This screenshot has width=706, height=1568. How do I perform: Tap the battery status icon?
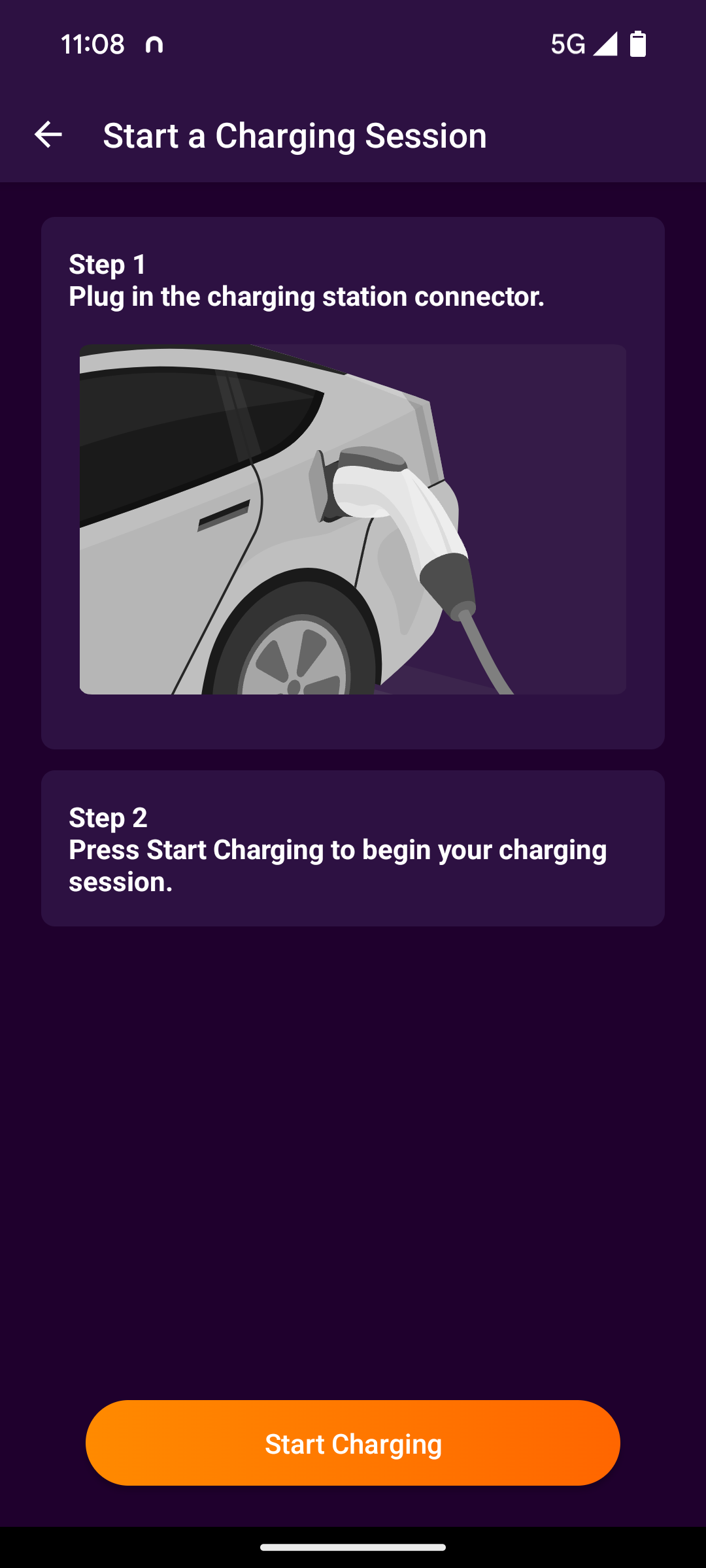pyautogui.click(x=636, y=44)
